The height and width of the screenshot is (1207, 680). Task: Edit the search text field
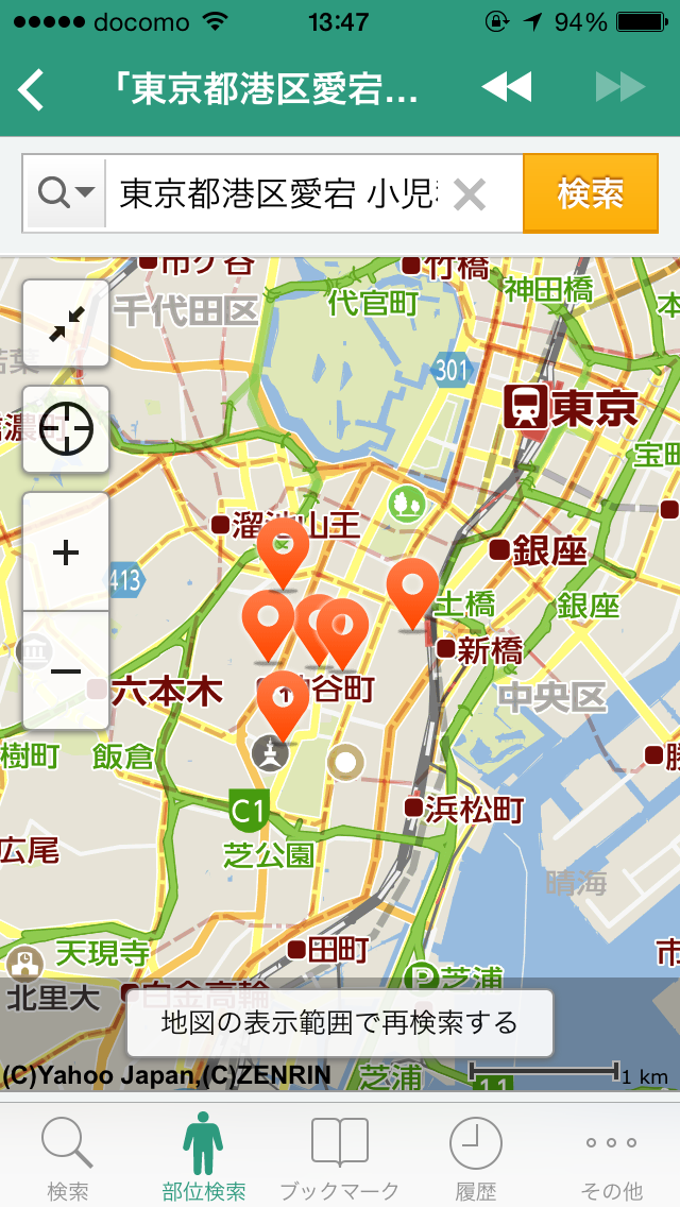coord(280,193)
